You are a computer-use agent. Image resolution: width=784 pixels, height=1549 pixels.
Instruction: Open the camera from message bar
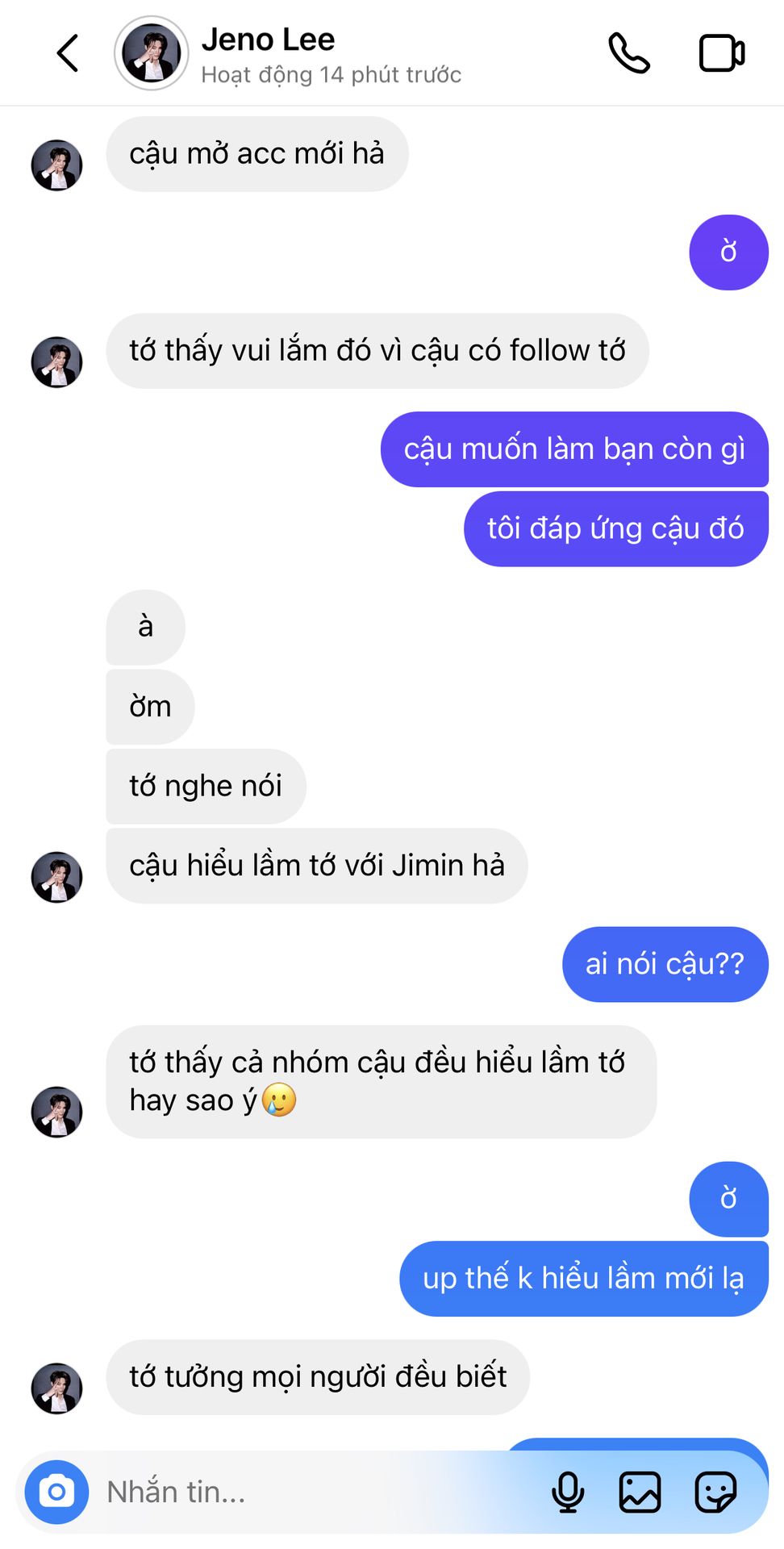(x=56, y=1492)
